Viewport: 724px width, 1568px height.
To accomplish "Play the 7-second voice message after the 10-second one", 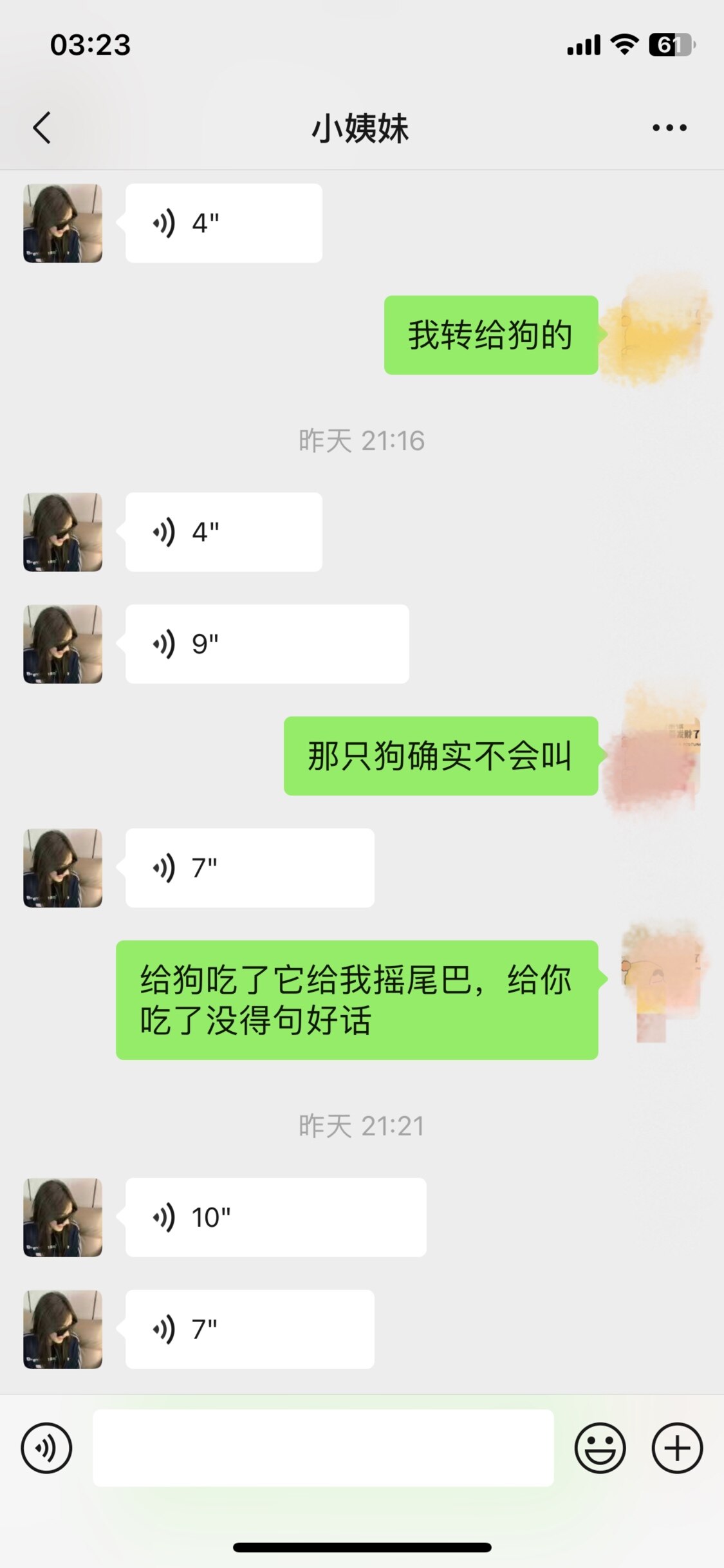I will [x=250, y=1329].
